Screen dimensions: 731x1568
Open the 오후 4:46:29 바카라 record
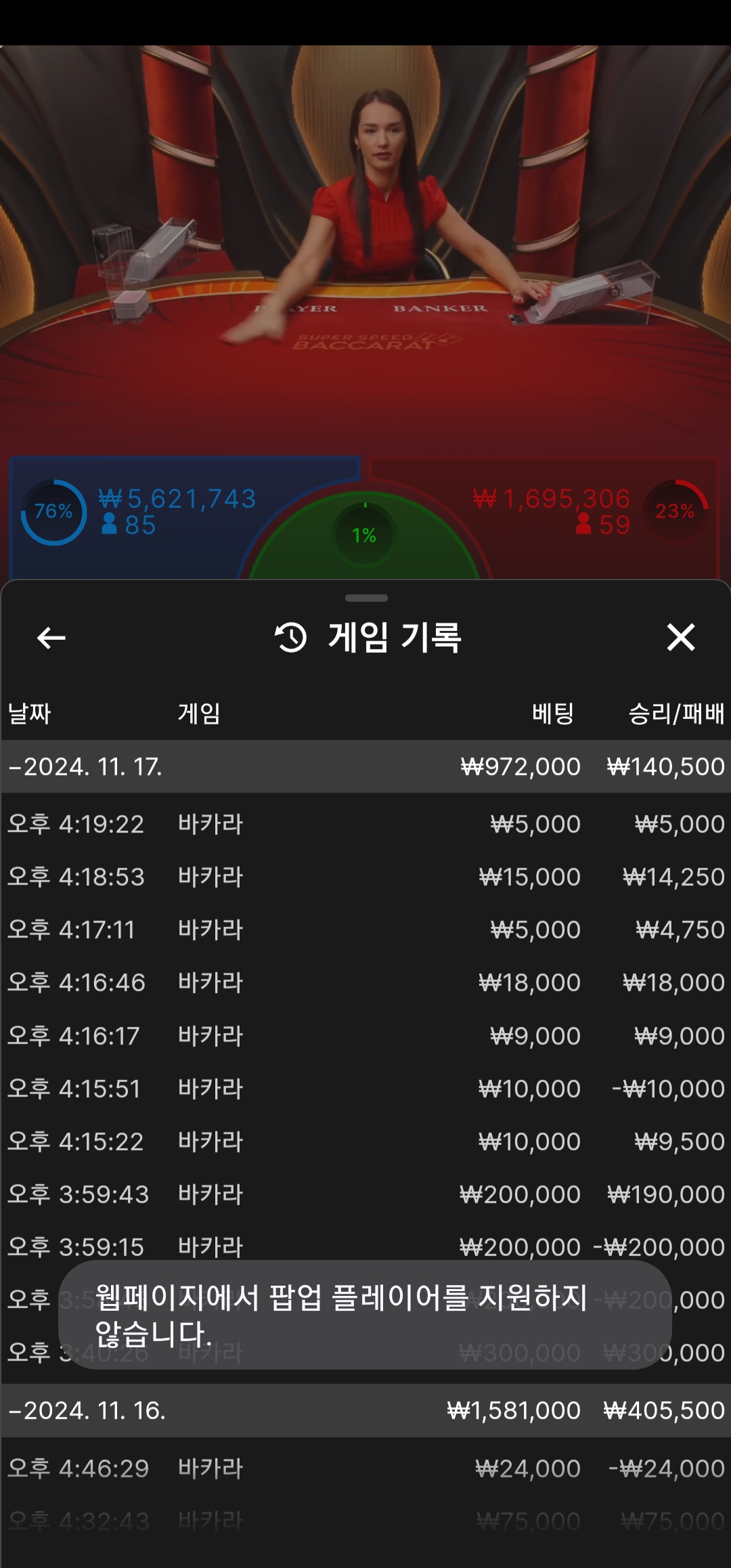[x=365, y=1468]
